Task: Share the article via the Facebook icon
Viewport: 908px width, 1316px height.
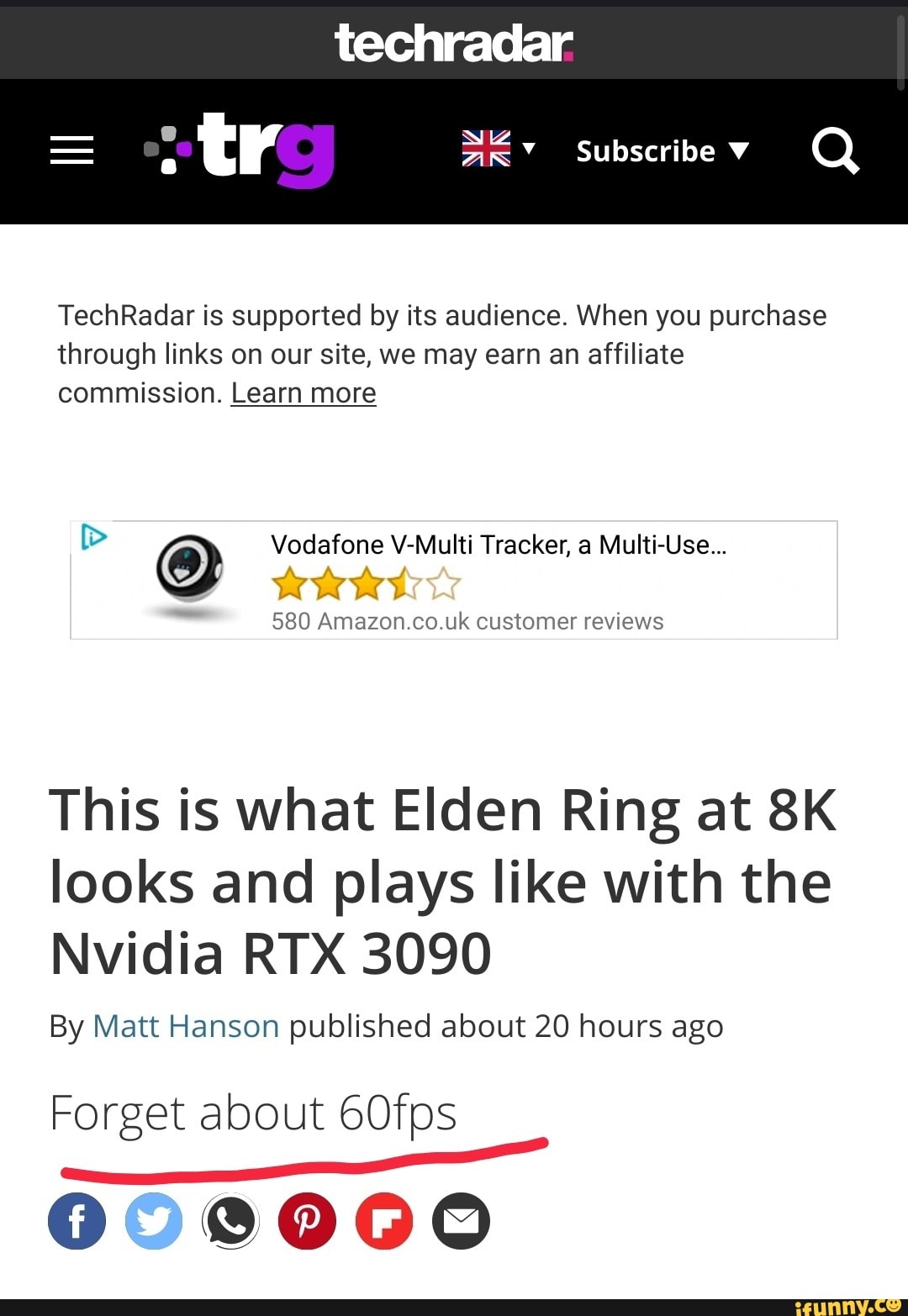Action: point(77,1221)
